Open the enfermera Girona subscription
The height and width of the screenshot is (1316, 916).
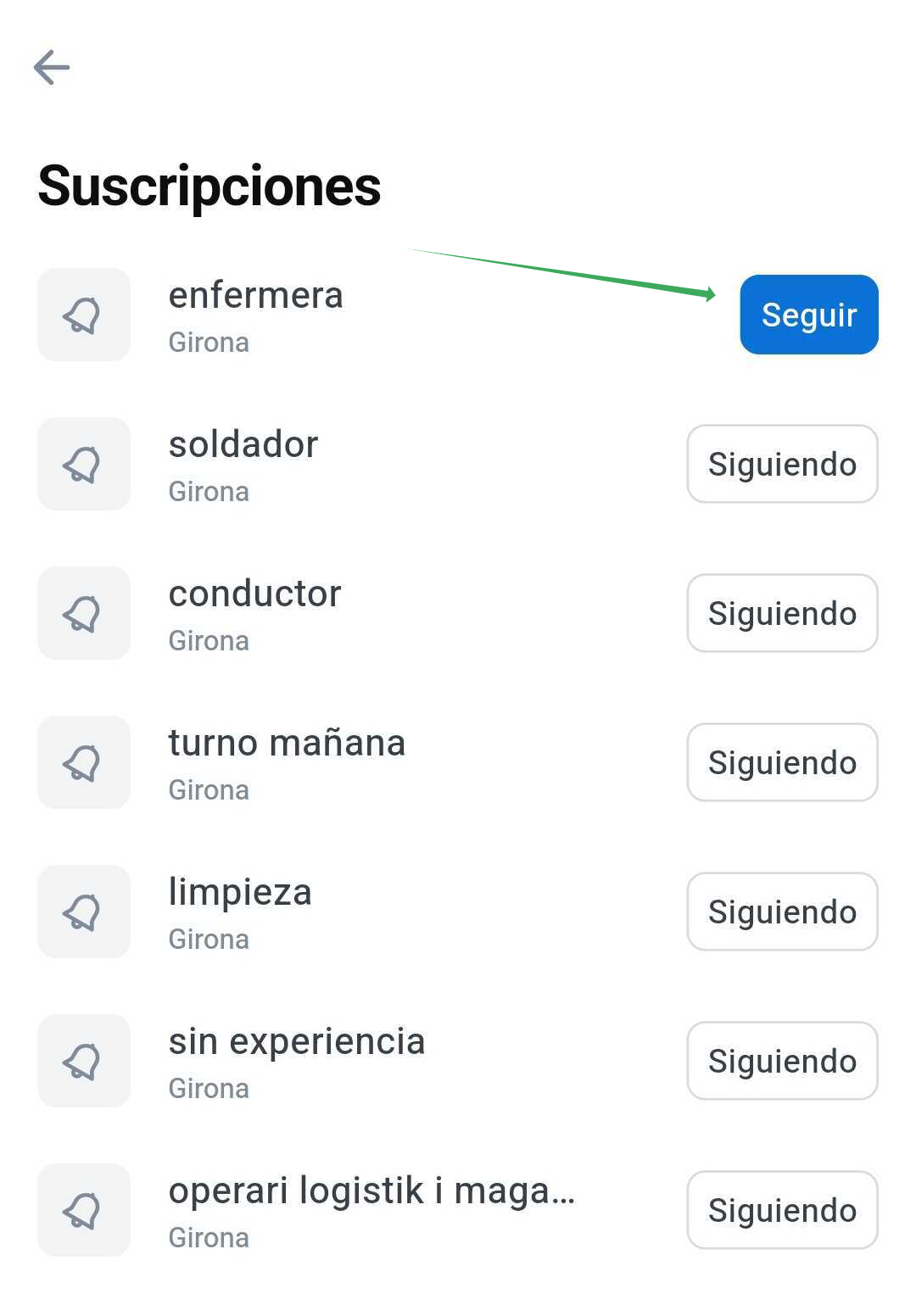255,315
